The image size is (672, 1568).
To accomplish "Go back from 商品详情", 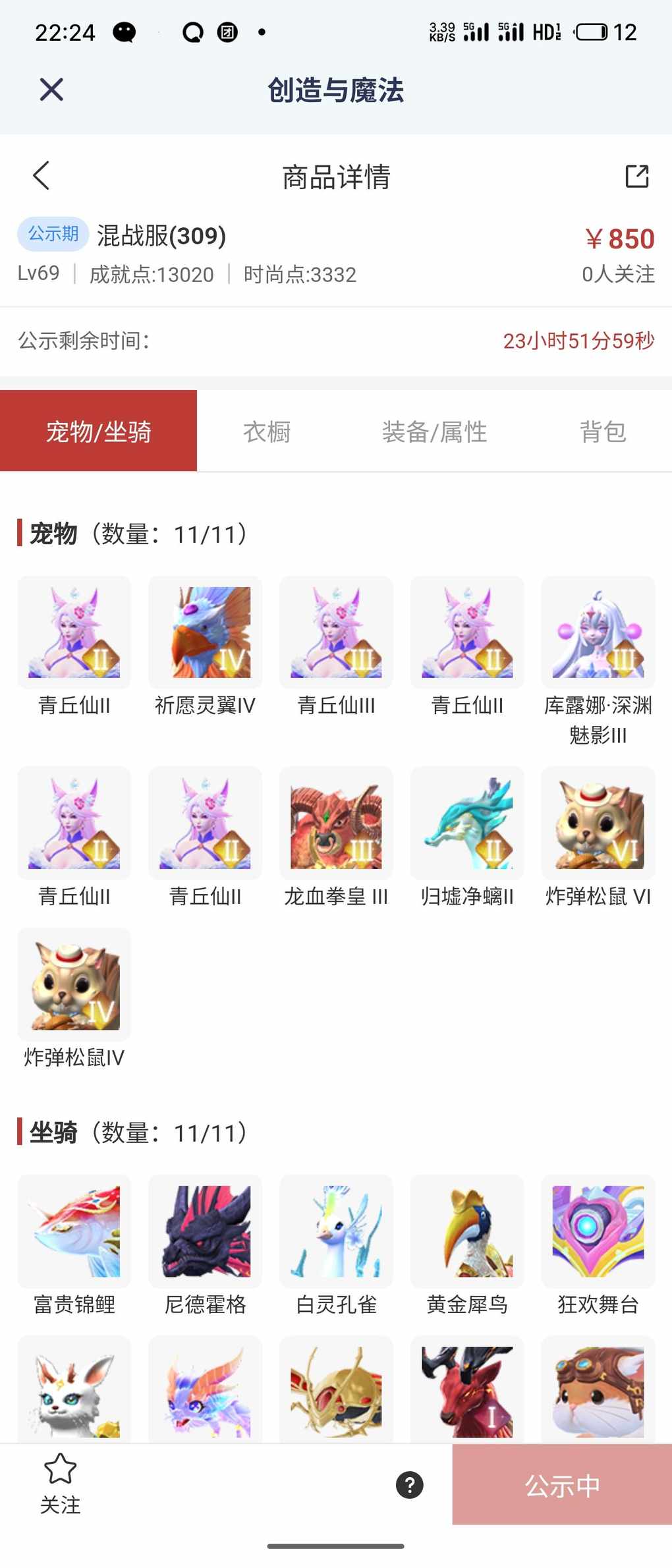I will 41,176.
